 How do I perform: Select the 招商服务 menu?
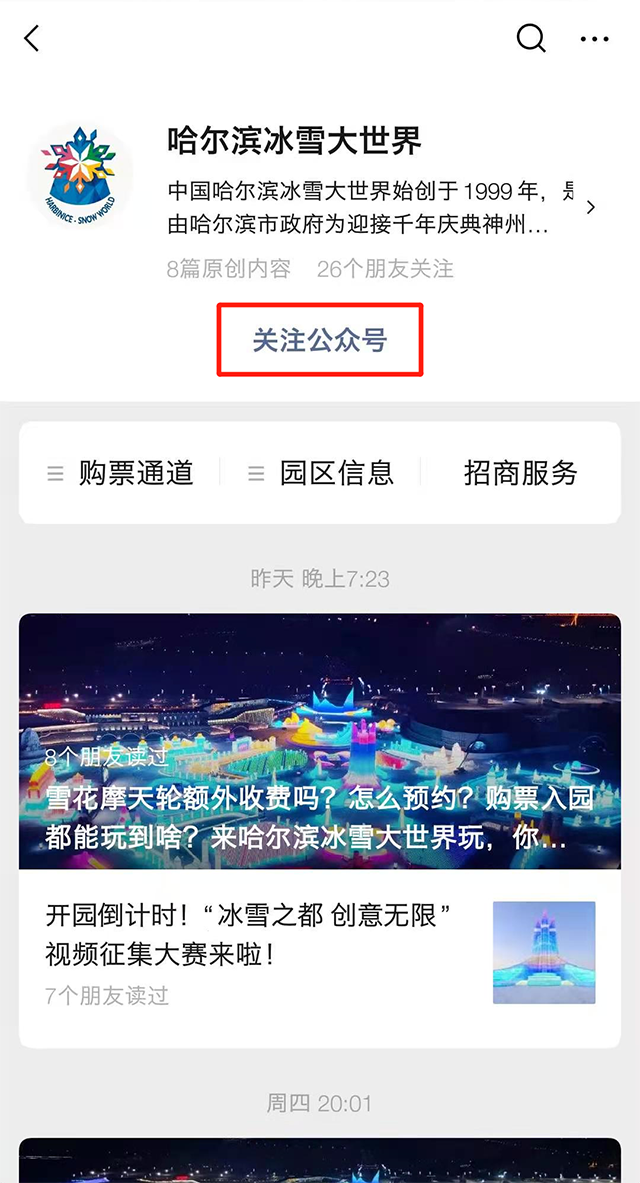pyautogui.click(x=520, y=473)
